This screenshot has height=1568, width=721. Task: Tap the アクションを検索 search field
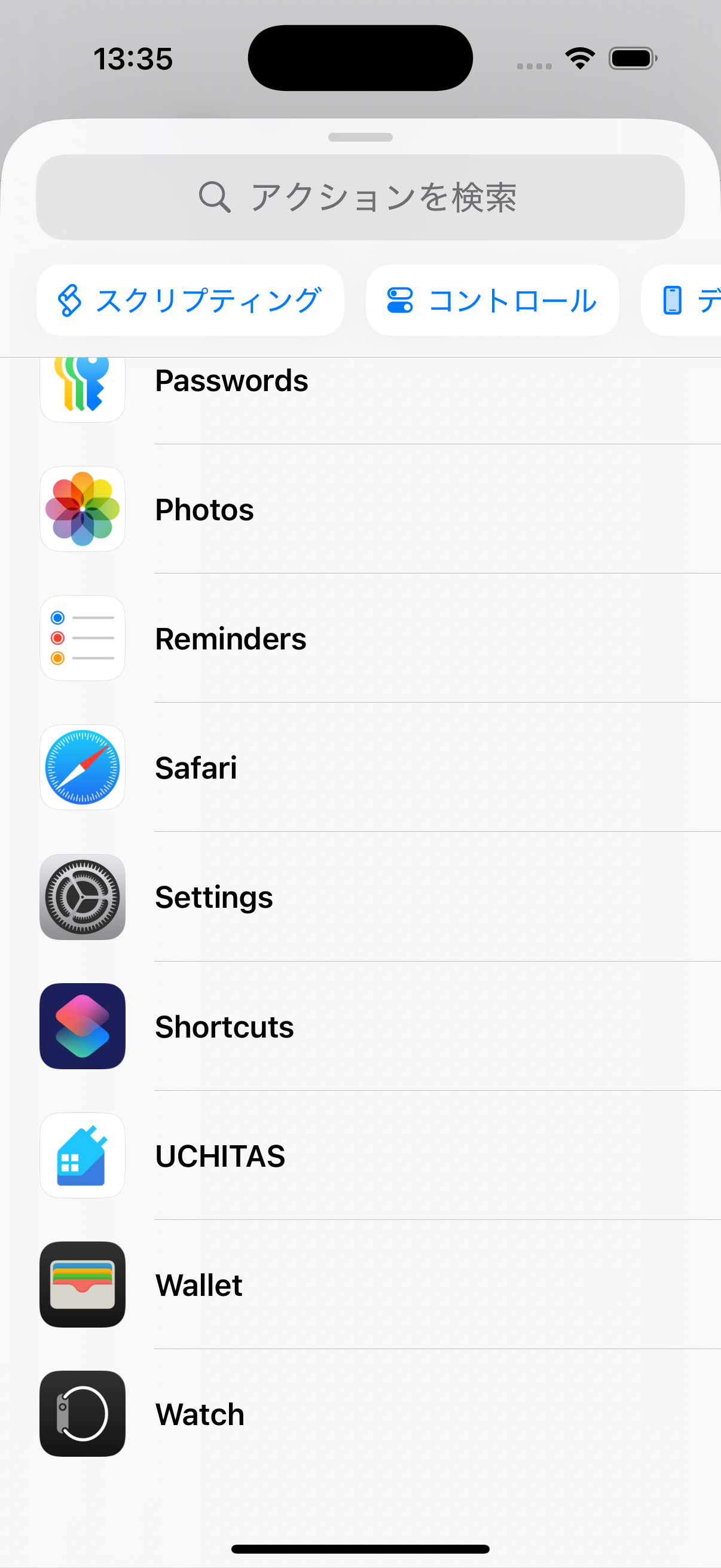[x=360, y=197]
